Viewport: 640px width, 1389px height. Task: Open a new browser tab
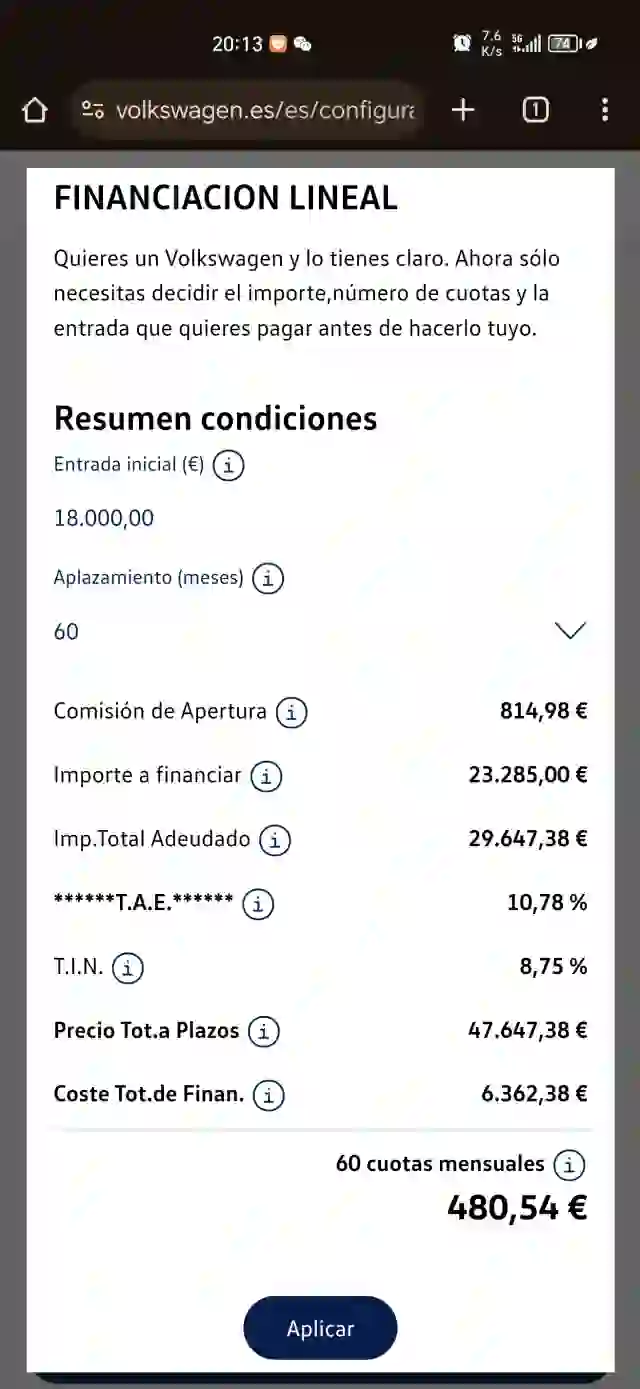(463, 110)
